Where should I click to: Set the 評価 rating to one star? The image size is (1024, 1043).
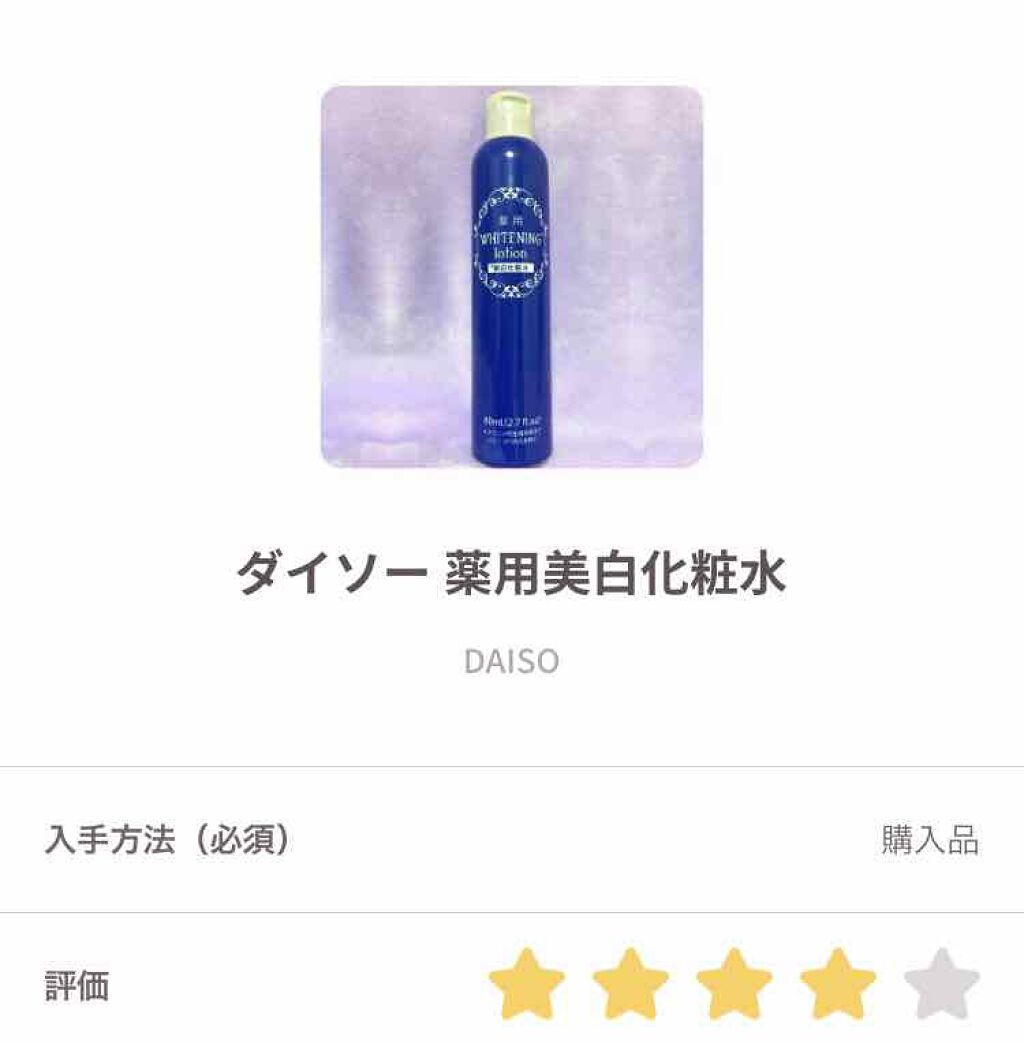click(x=527, y=985)
